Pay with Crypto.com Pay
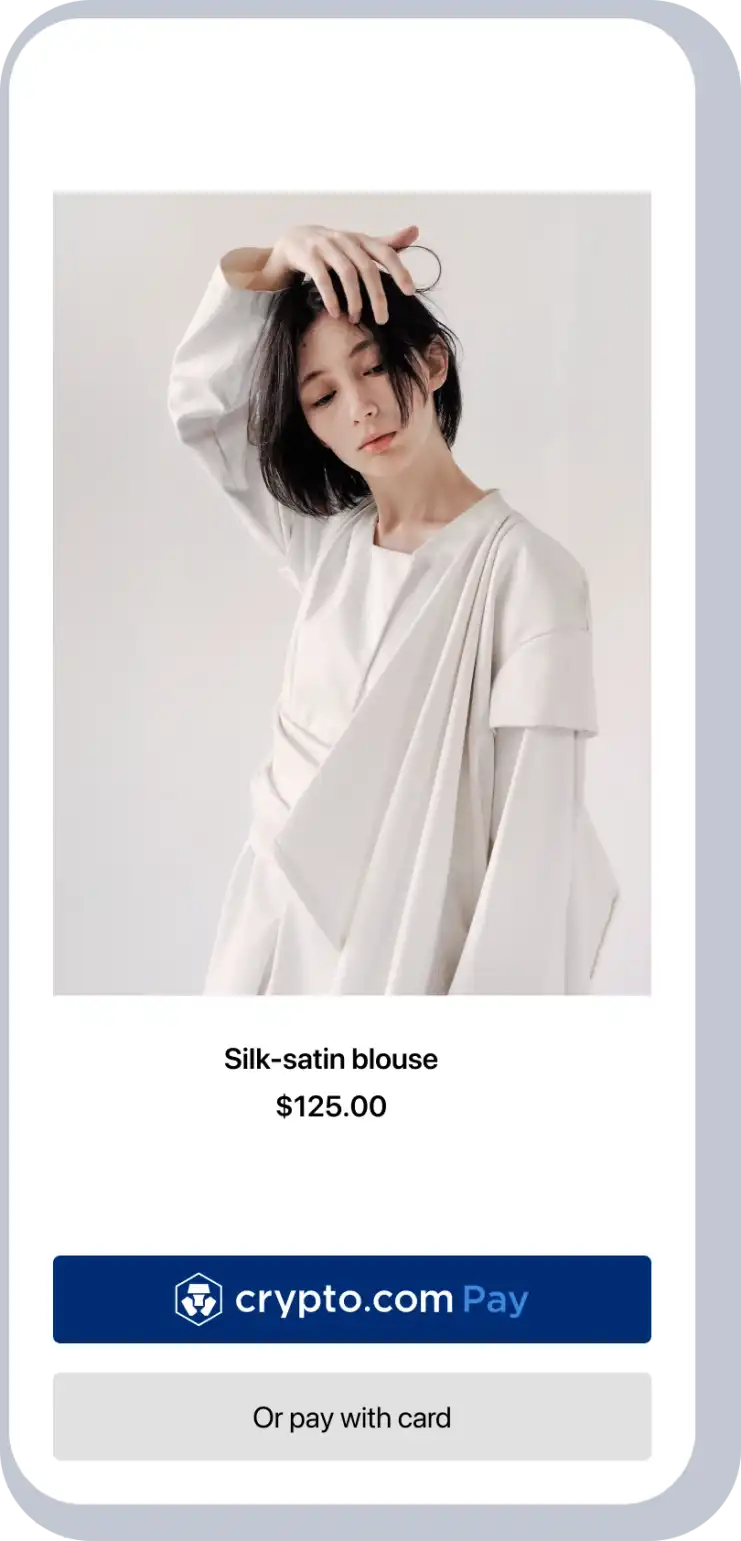The width and height of the screenshot is (741, 1541). tap(352, 1299)
